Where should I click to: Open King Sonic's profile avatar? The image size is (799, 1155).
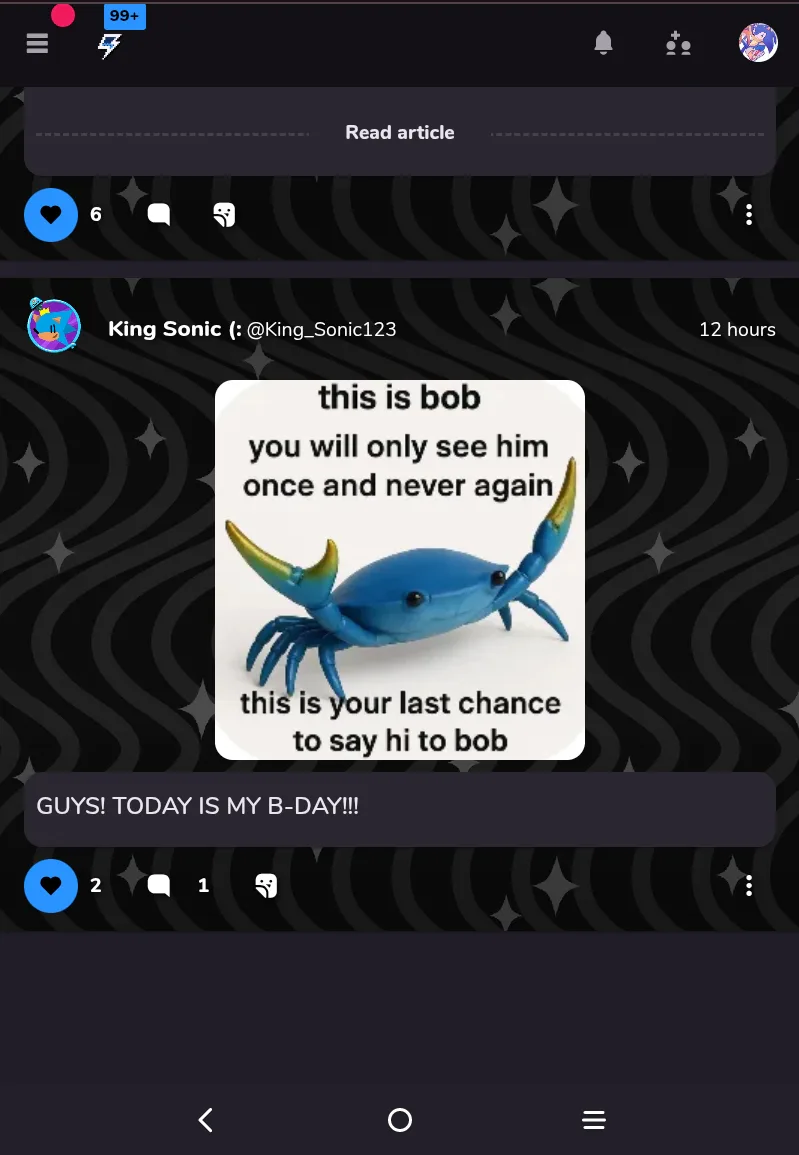(53, 326)
